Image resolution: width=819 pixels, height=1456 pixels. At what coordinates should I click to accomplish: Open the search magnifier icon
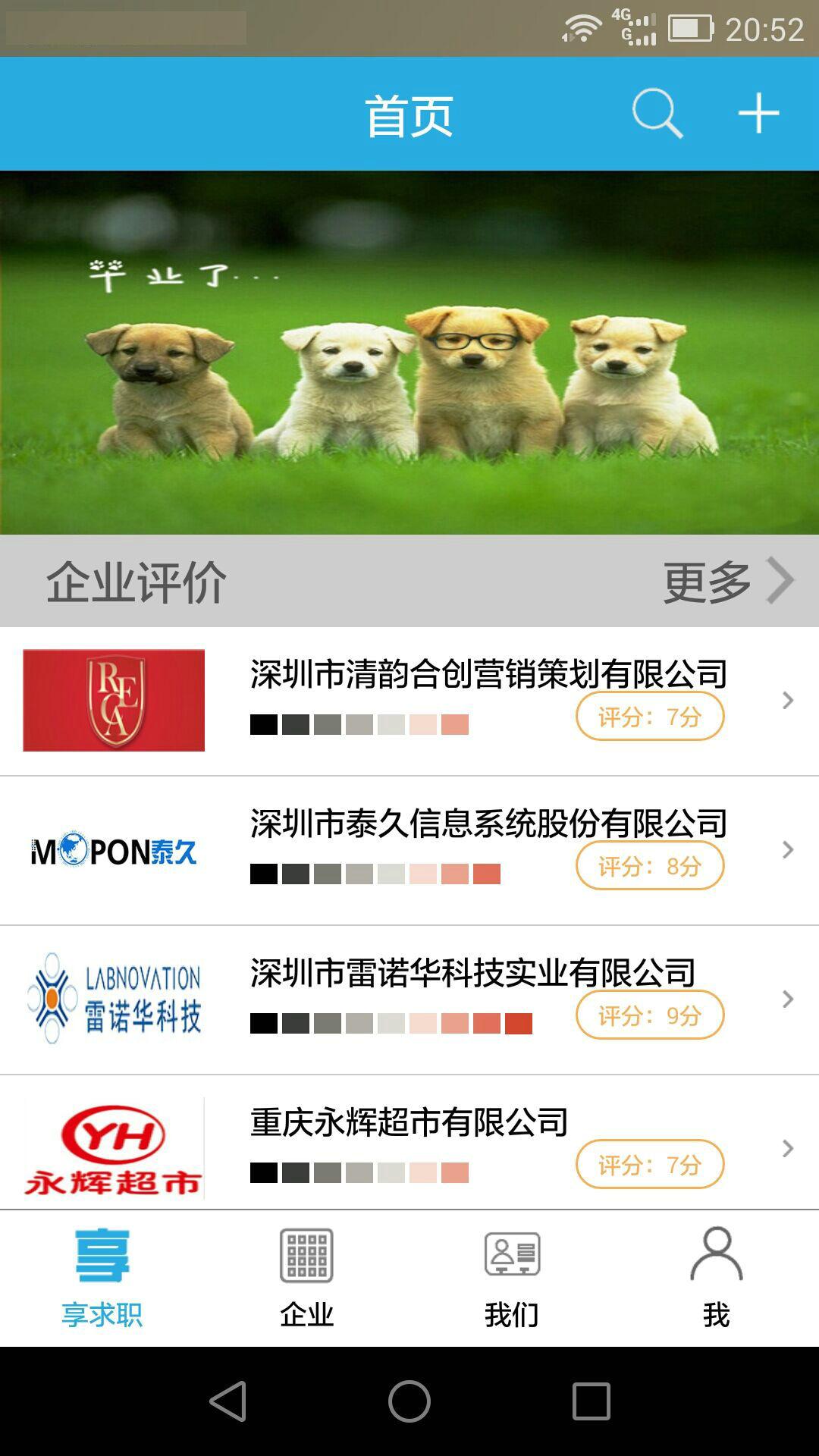657,114
